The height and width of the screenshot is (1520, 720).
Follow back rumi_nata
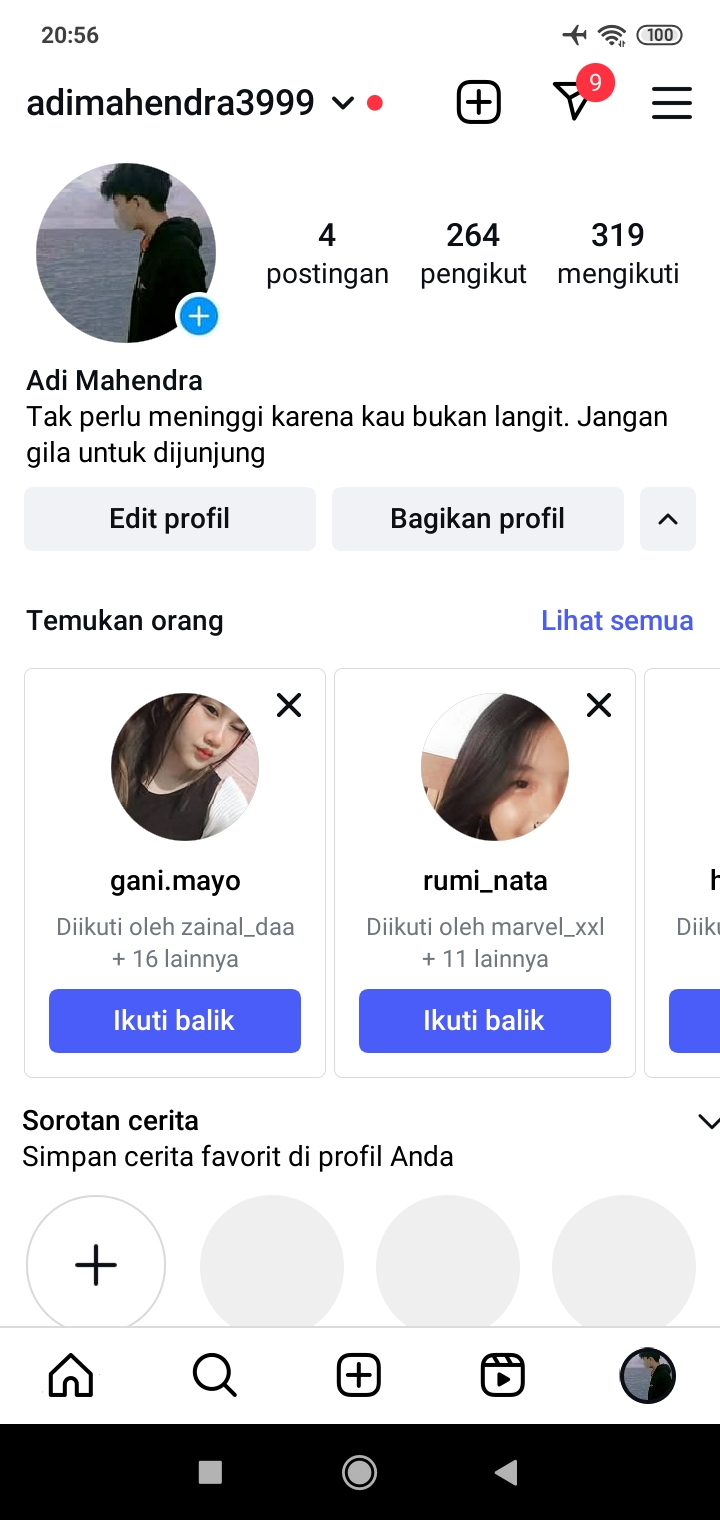(485, 1021)
